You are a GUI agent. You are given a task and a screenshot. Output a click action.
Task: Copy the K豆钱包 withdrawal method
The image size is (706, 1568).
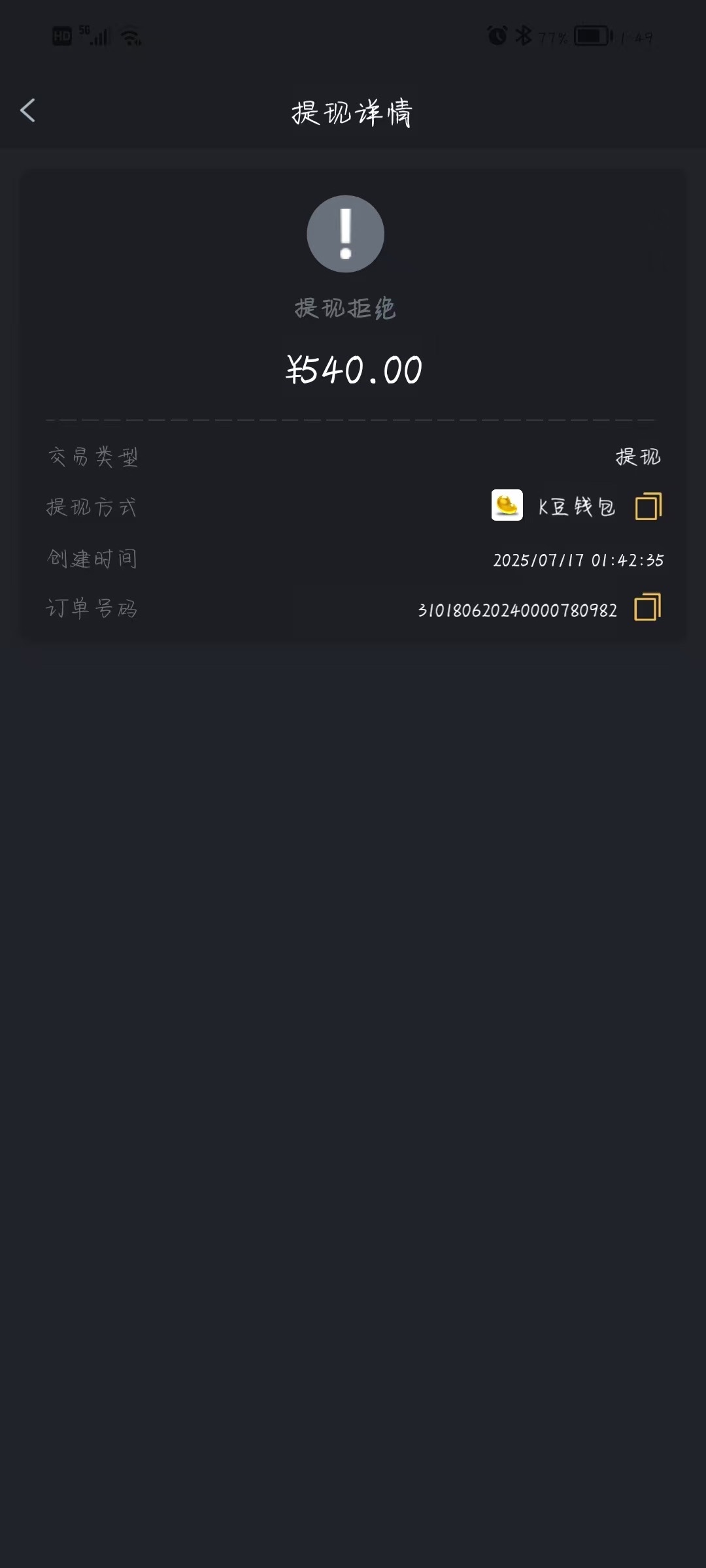pyautogui.click(x=648, y=506)
